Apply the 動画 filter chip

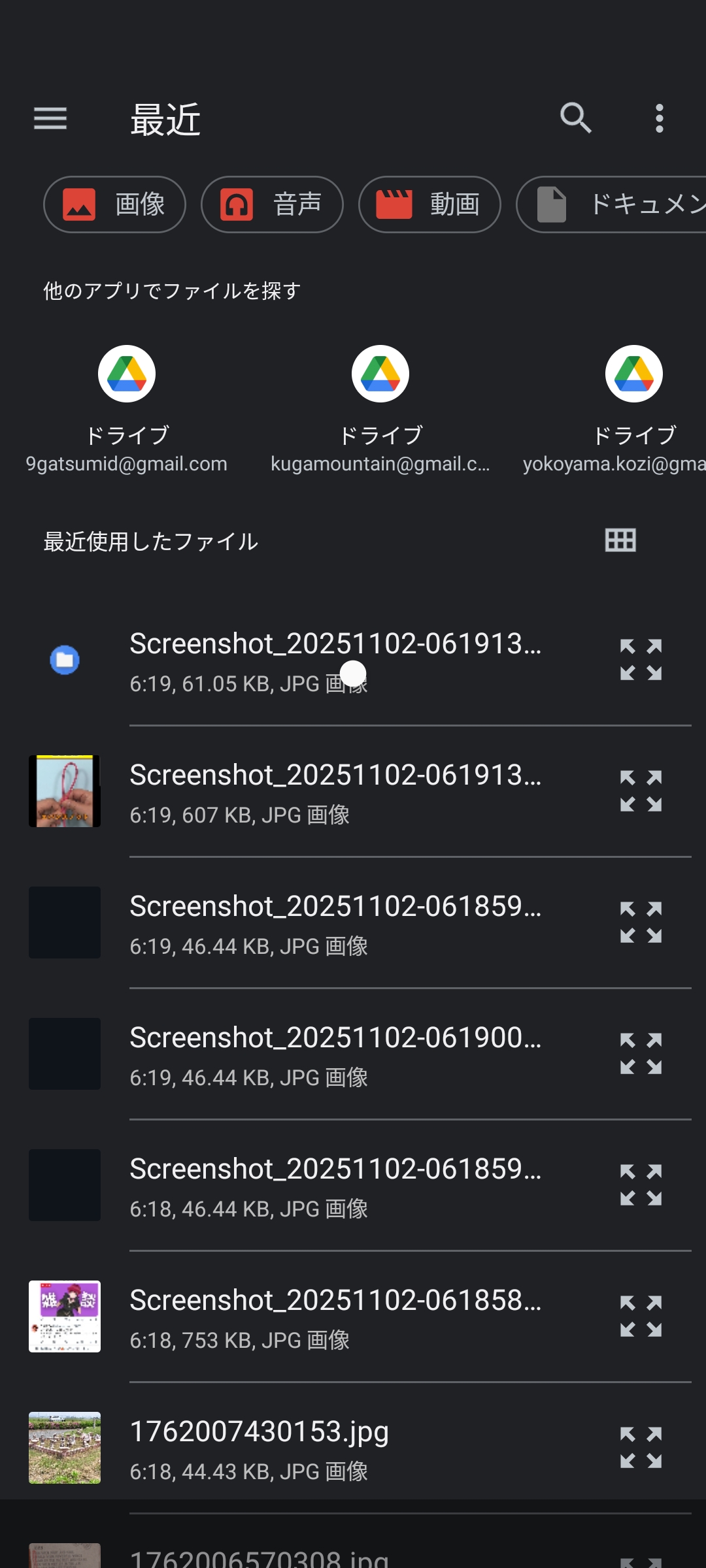429,204
